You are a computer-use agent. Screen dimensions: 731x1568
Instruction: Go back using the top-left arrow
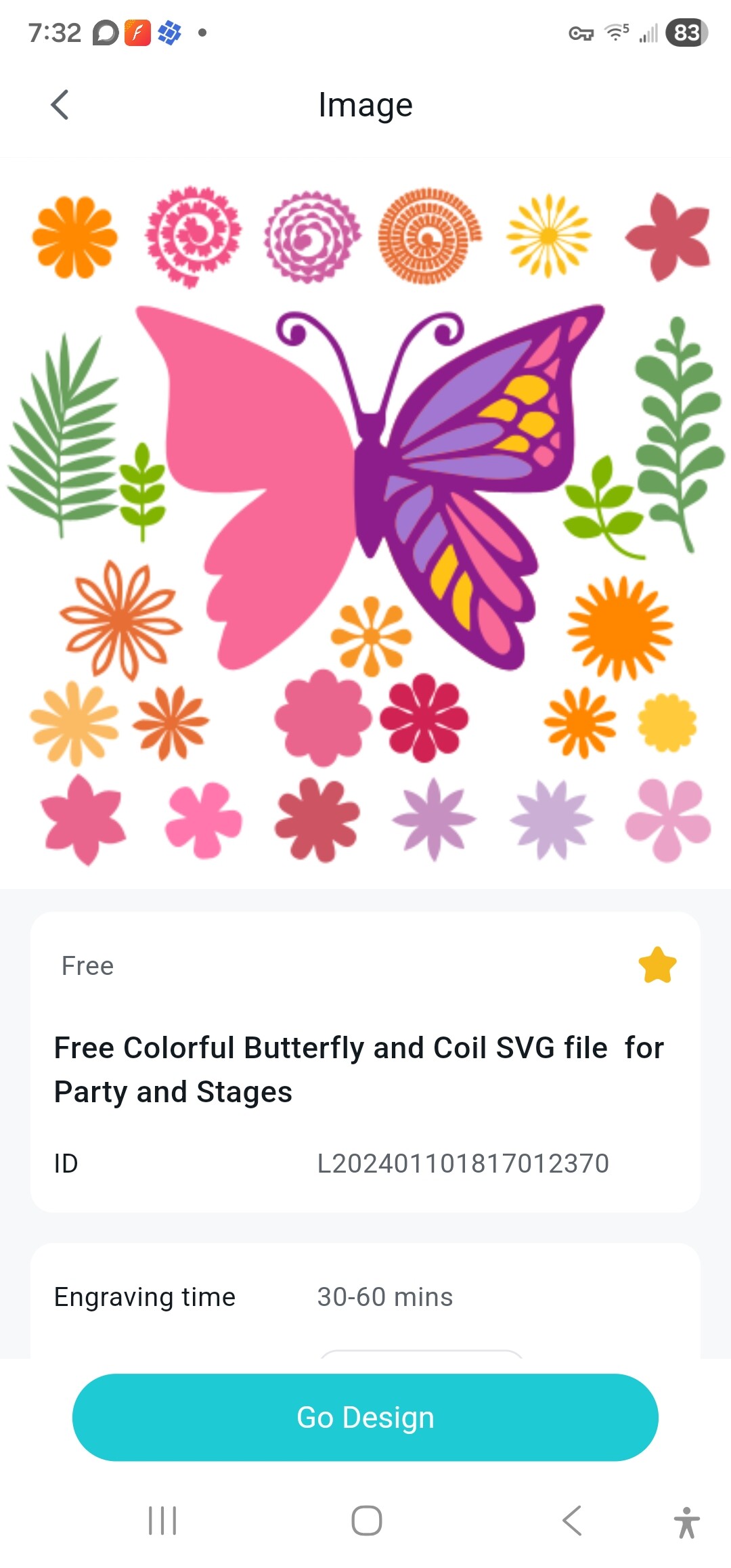[x=60, y=105]
